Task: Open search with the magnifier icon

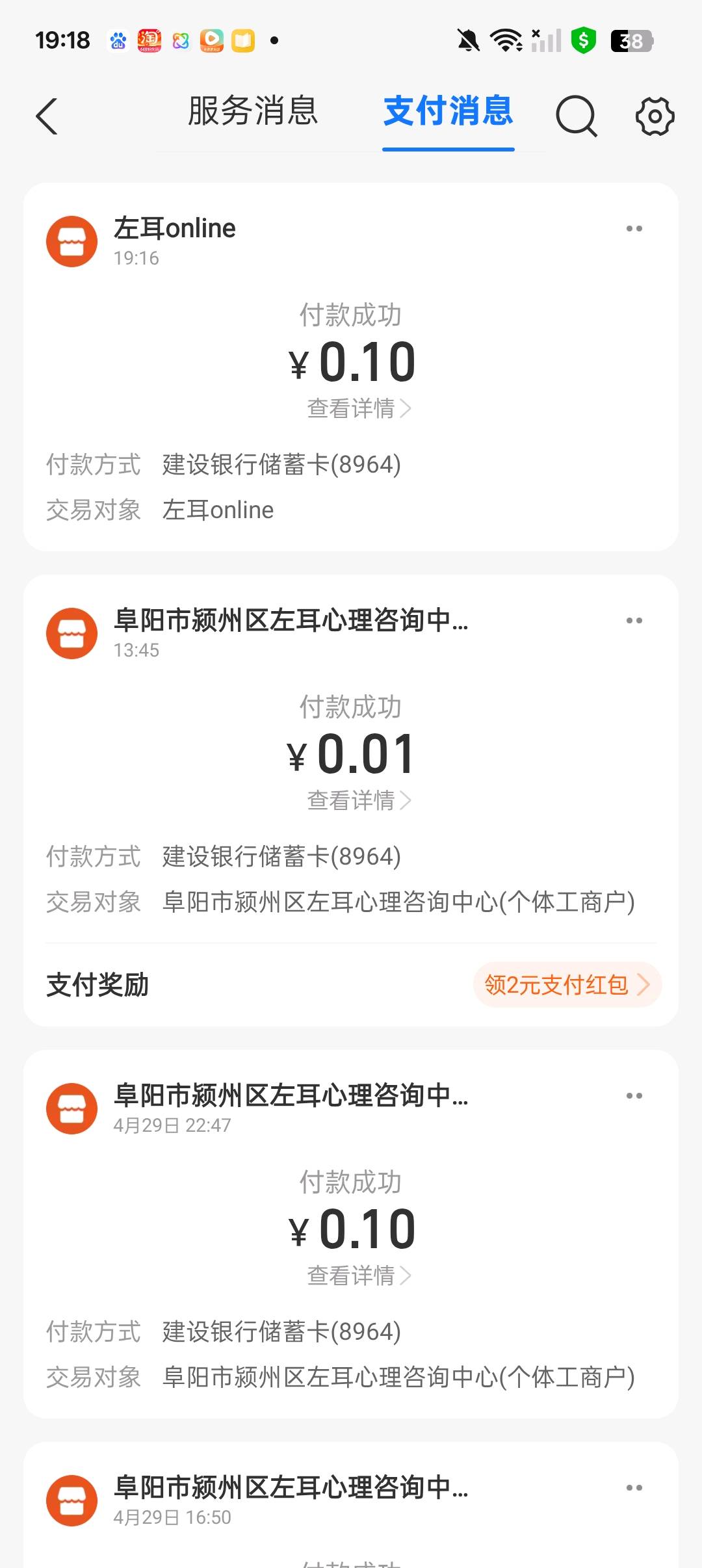Action: click(576, 116)
